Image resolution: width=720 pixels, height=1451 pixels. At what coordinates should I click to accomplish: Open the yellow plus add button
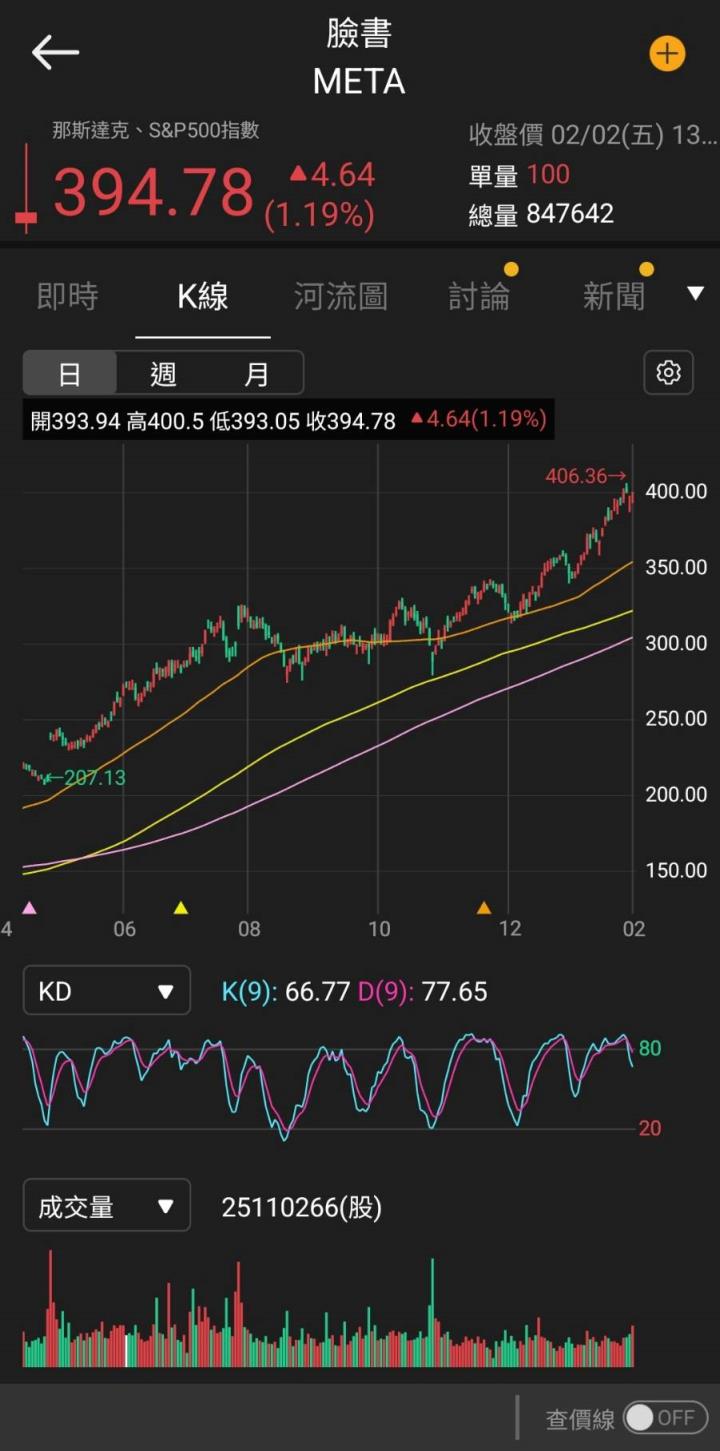pos(666,53)
